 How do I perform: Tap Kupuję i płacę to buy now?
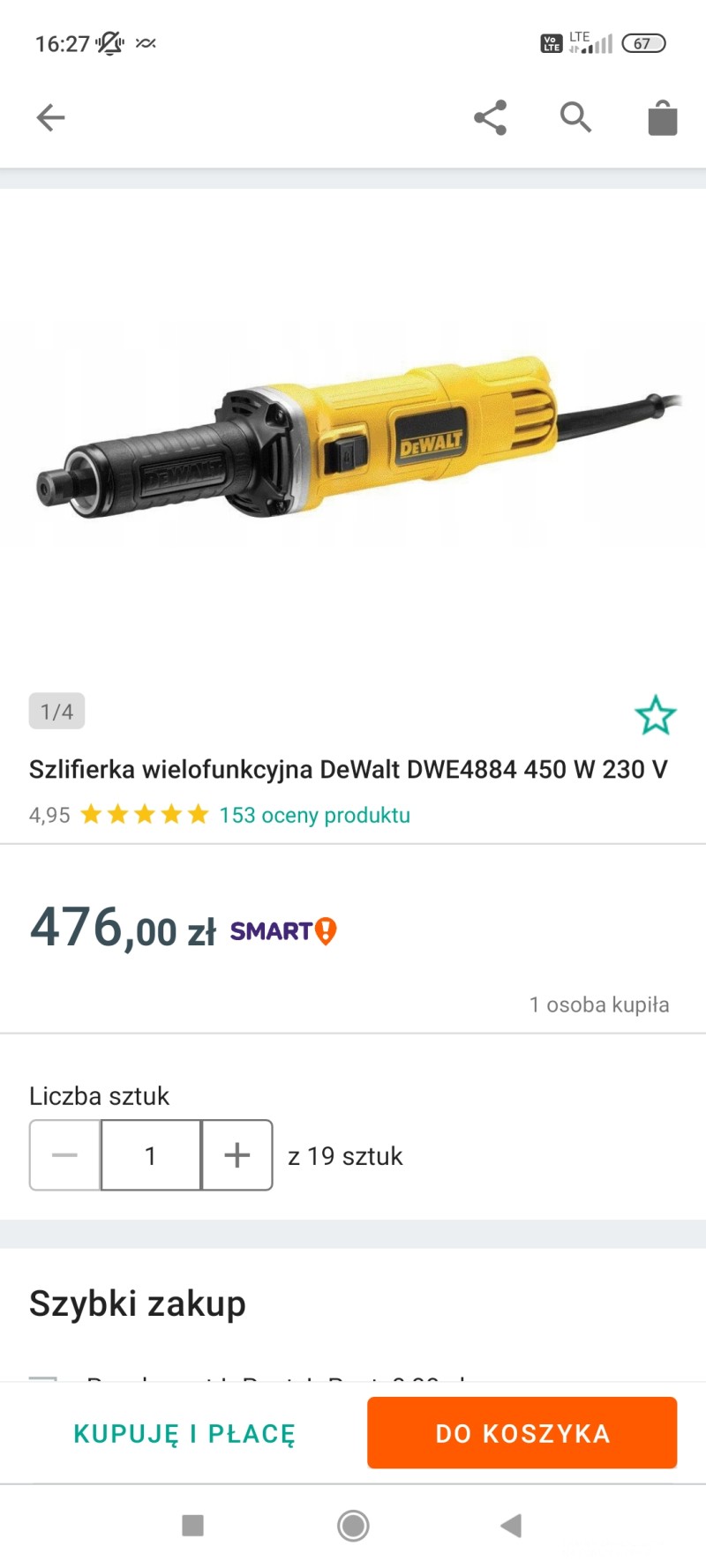click(184, 1433)
